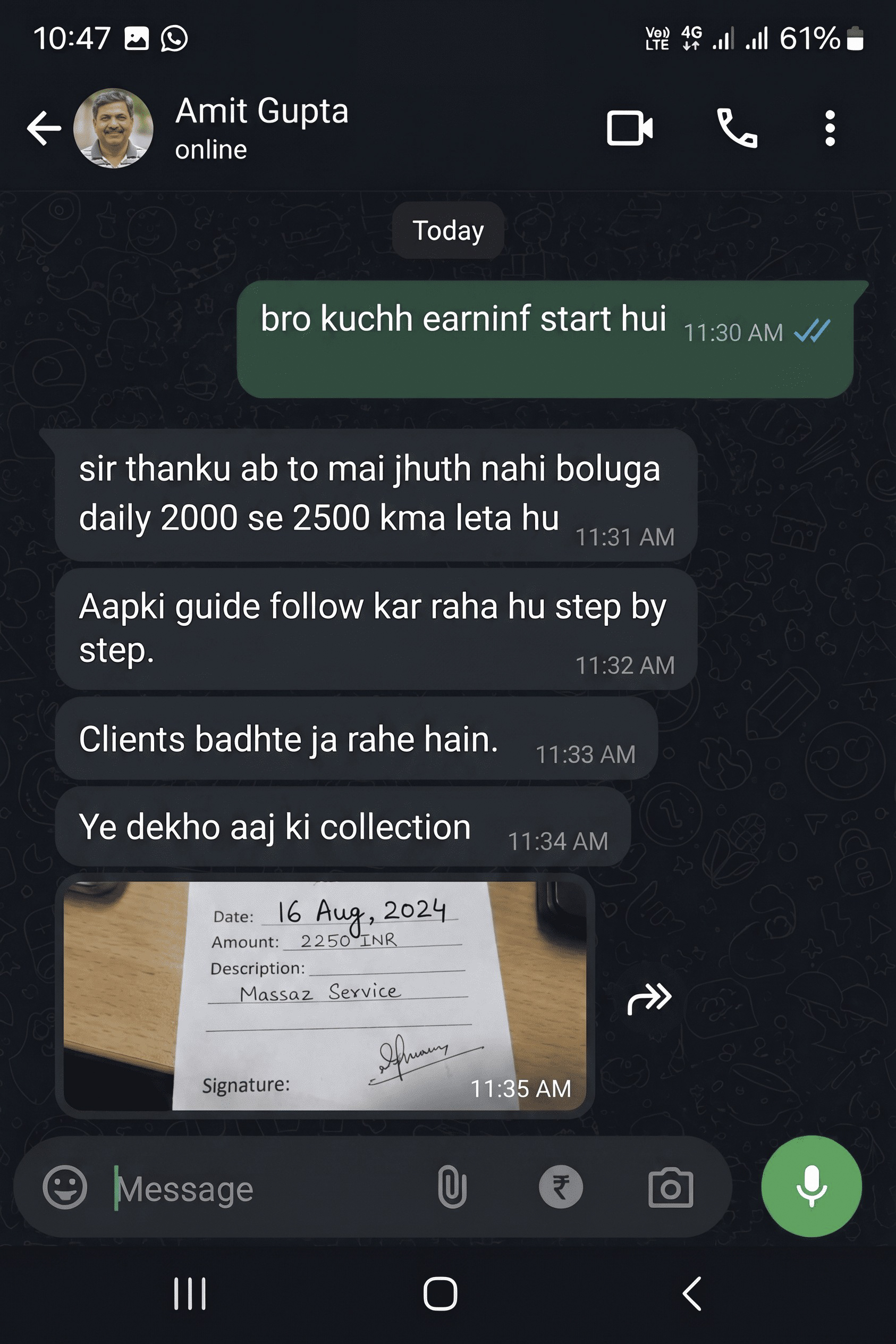The height and width of the screenshot is (1344, 896).
Task: Open the receipt photo sent at 11:35 AM
Action: 325,995
